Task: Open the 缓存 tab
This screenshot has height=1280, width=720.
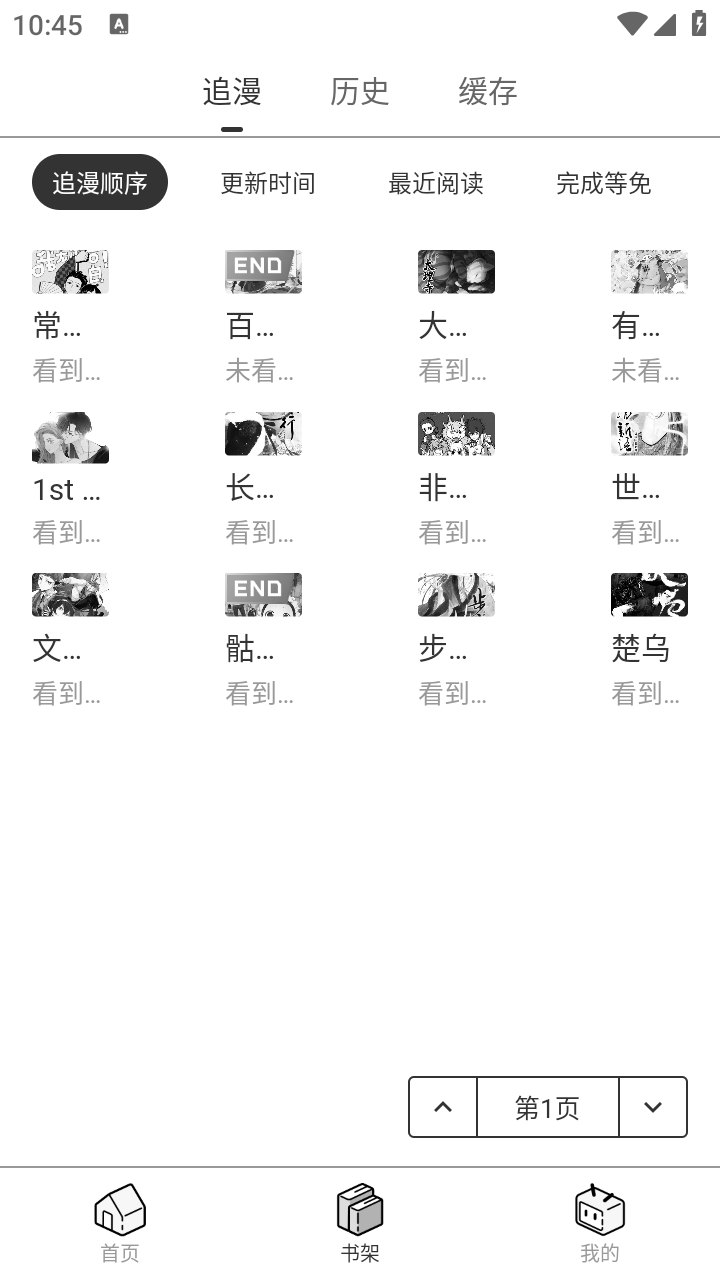Action: [x=487, y=91]
